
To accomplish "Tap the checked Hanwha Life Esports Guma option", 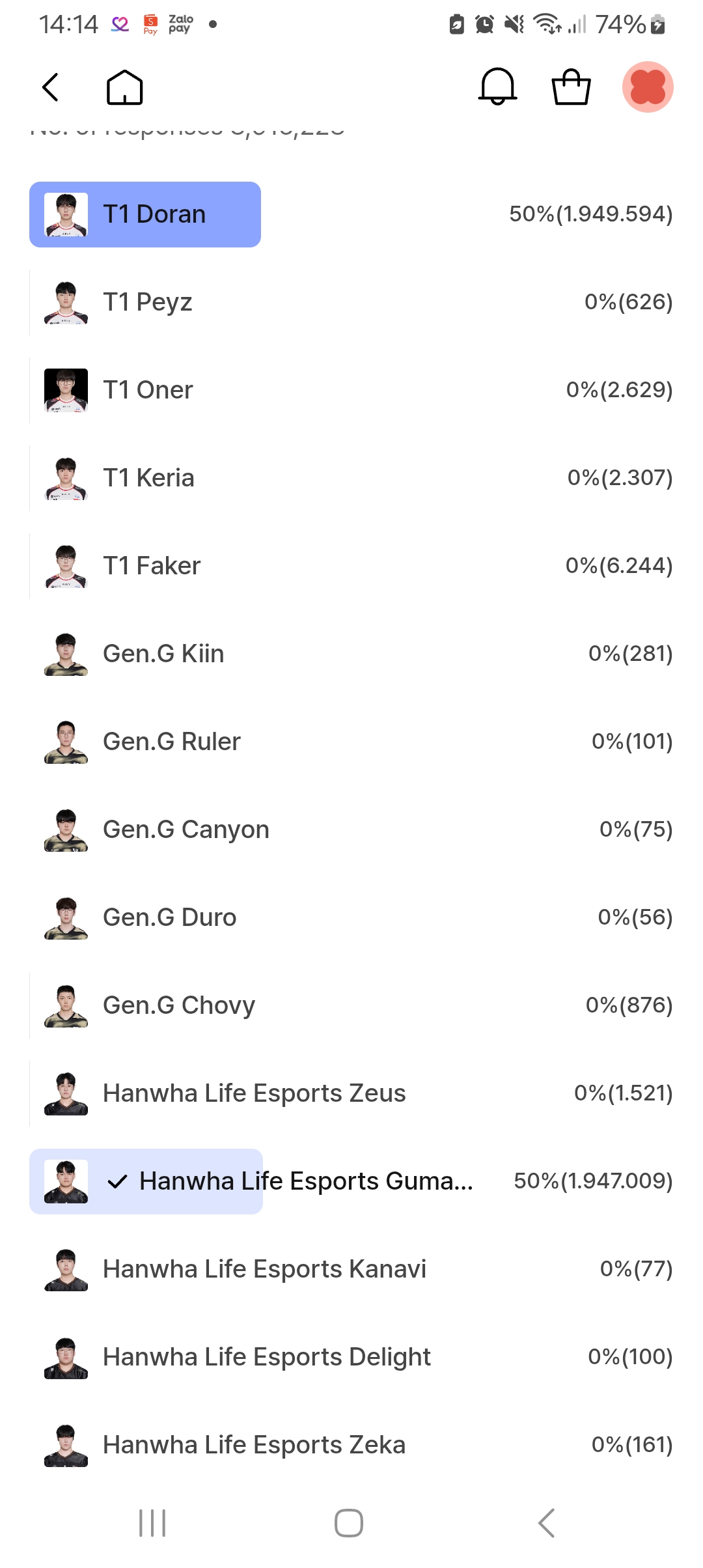I will 290,1181.
